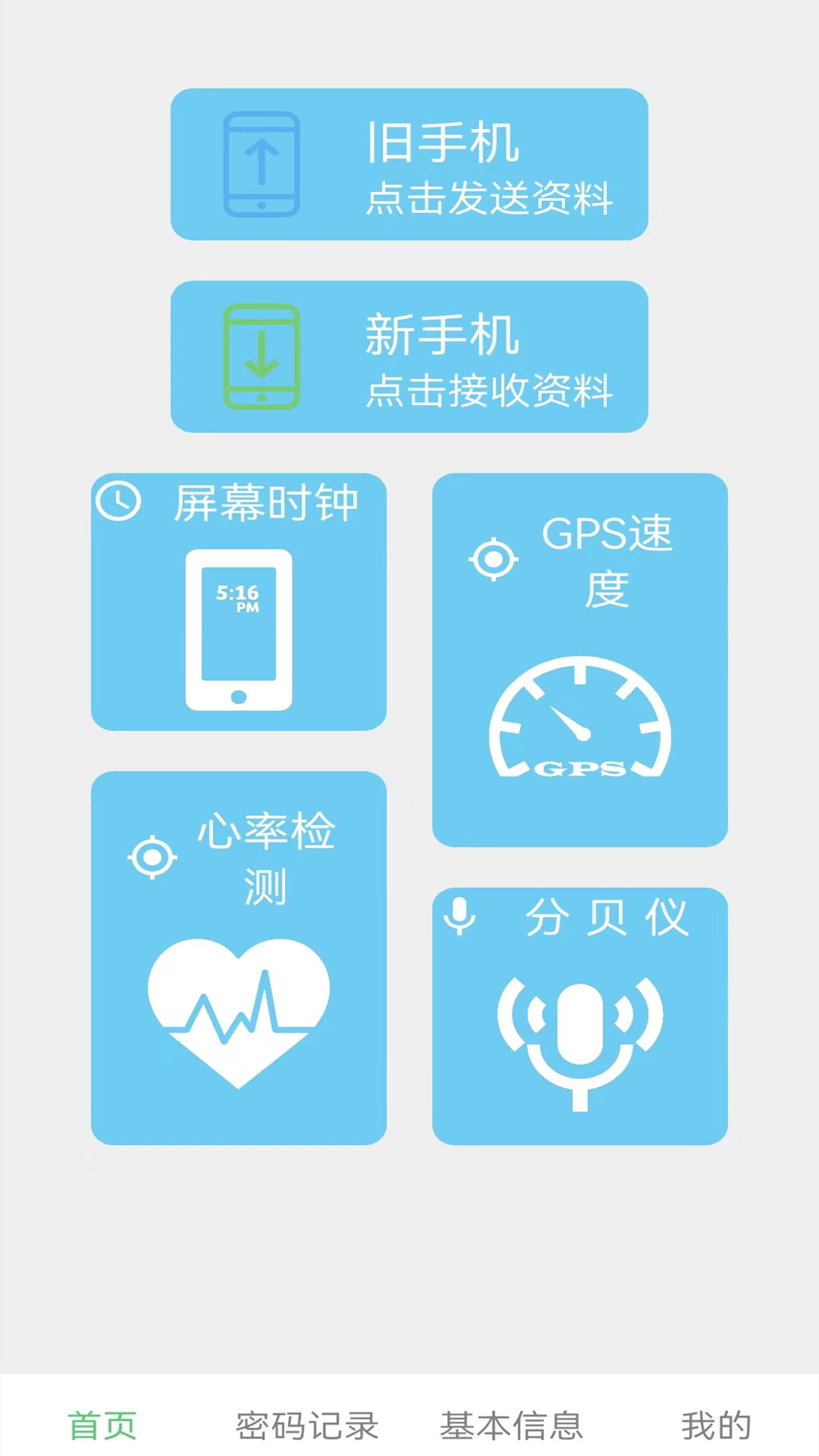Click the blue upload phone icon
The height and width of the screenshot is (1456, 819).
pos(261,165)
